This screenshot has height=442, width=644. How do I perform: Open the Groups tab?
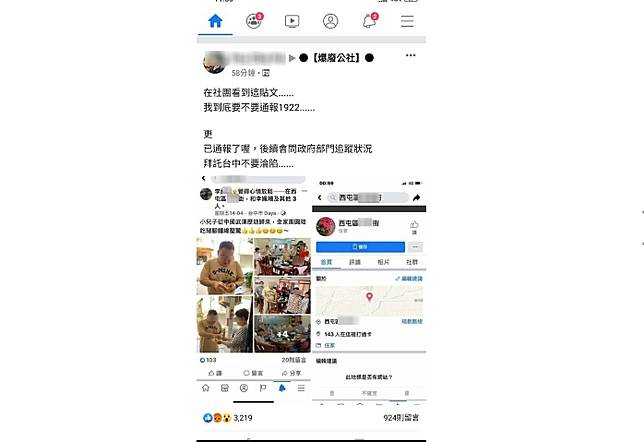pos(254,21)
